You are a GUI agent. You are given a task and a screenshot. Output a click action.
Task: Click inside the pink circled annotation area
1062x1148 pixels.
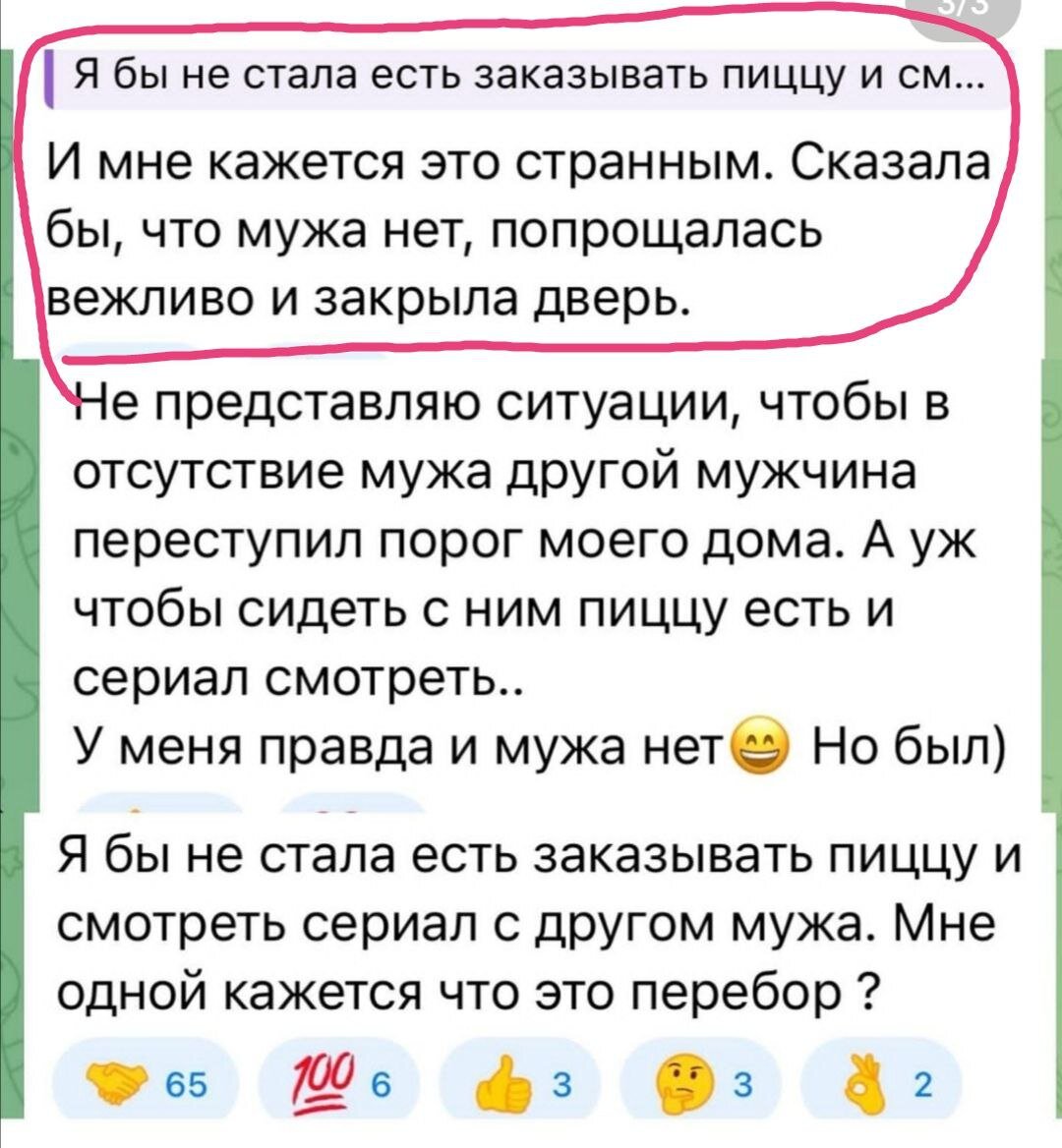[x=492, y=197]
